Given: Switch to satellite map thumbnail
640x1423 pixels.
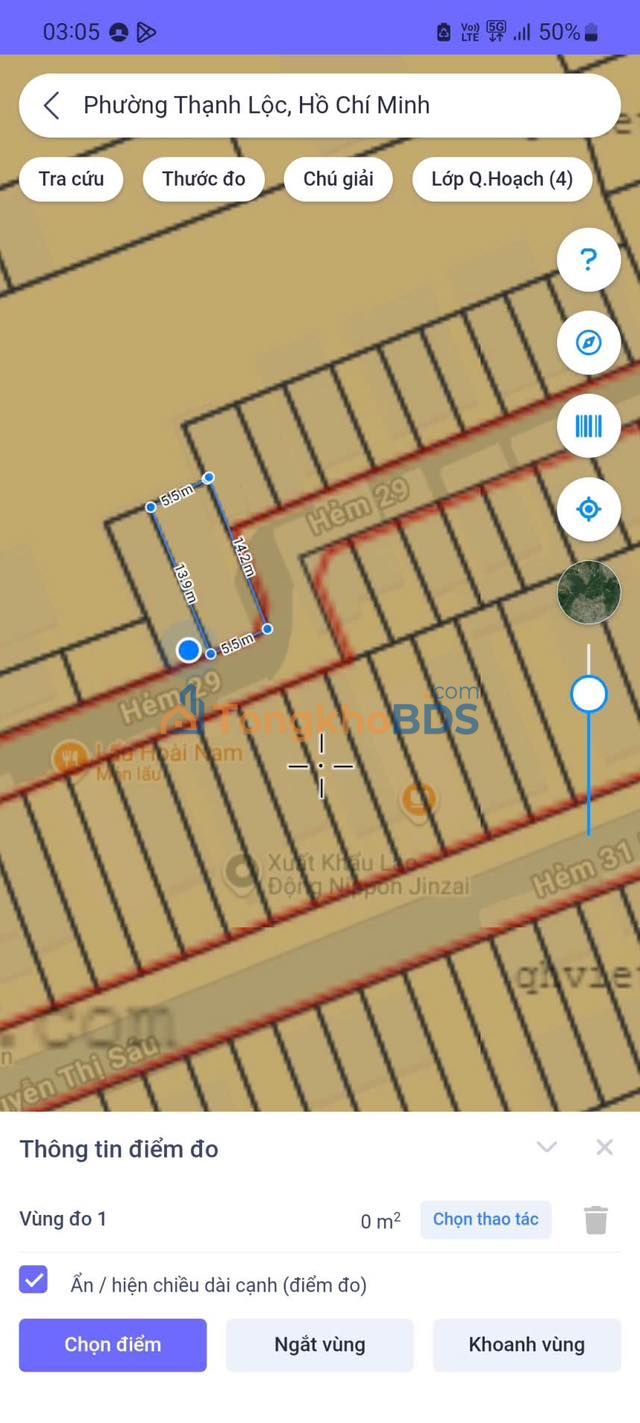Looking at the screenshot, I should pyautogui.click(x=588, y=592).
